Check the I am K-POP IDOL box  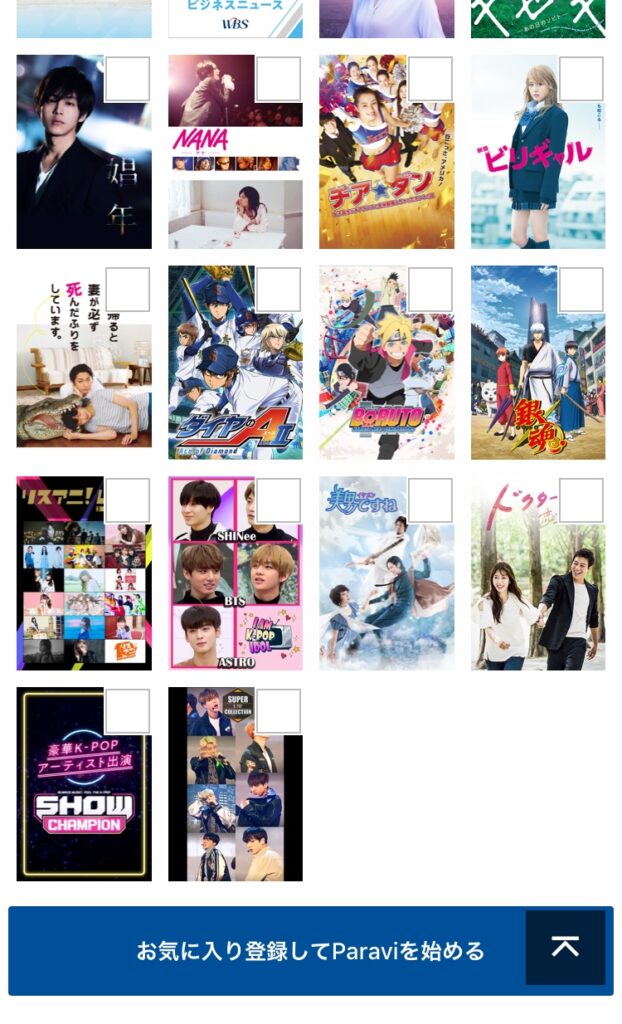pyautogui.click(x=278, y=501)
